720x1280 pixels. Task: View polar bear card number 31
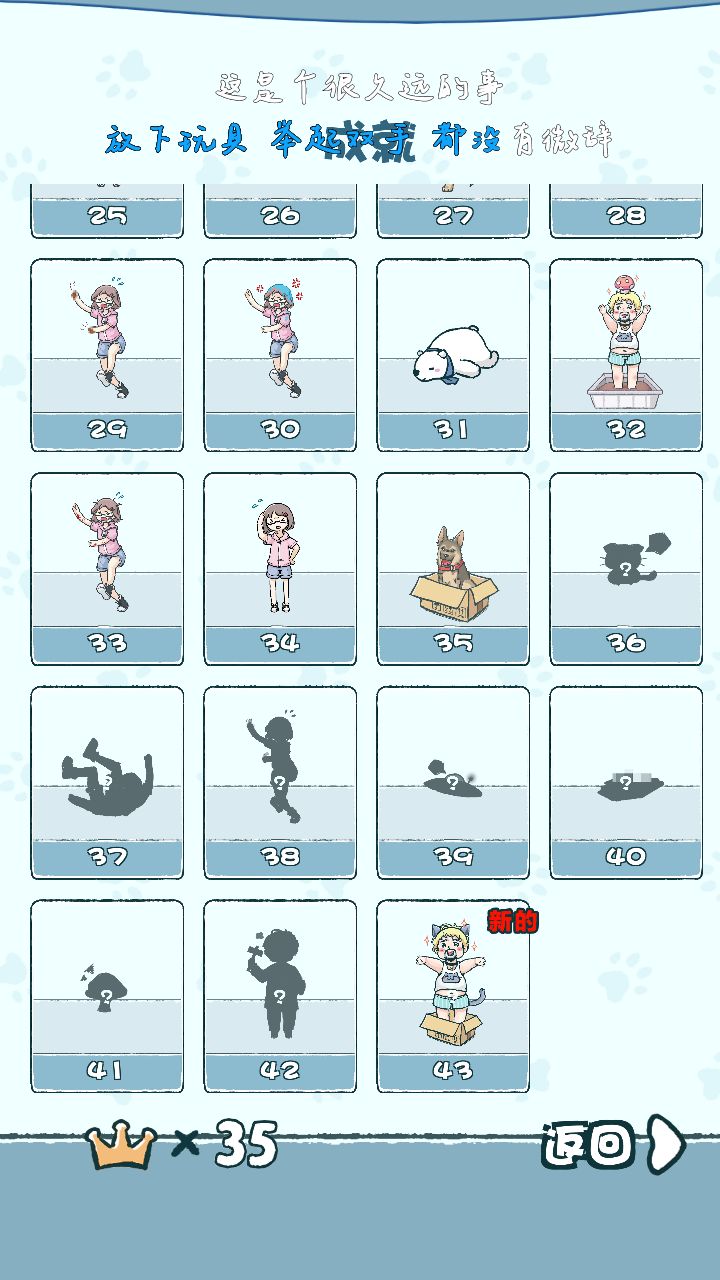453,355
